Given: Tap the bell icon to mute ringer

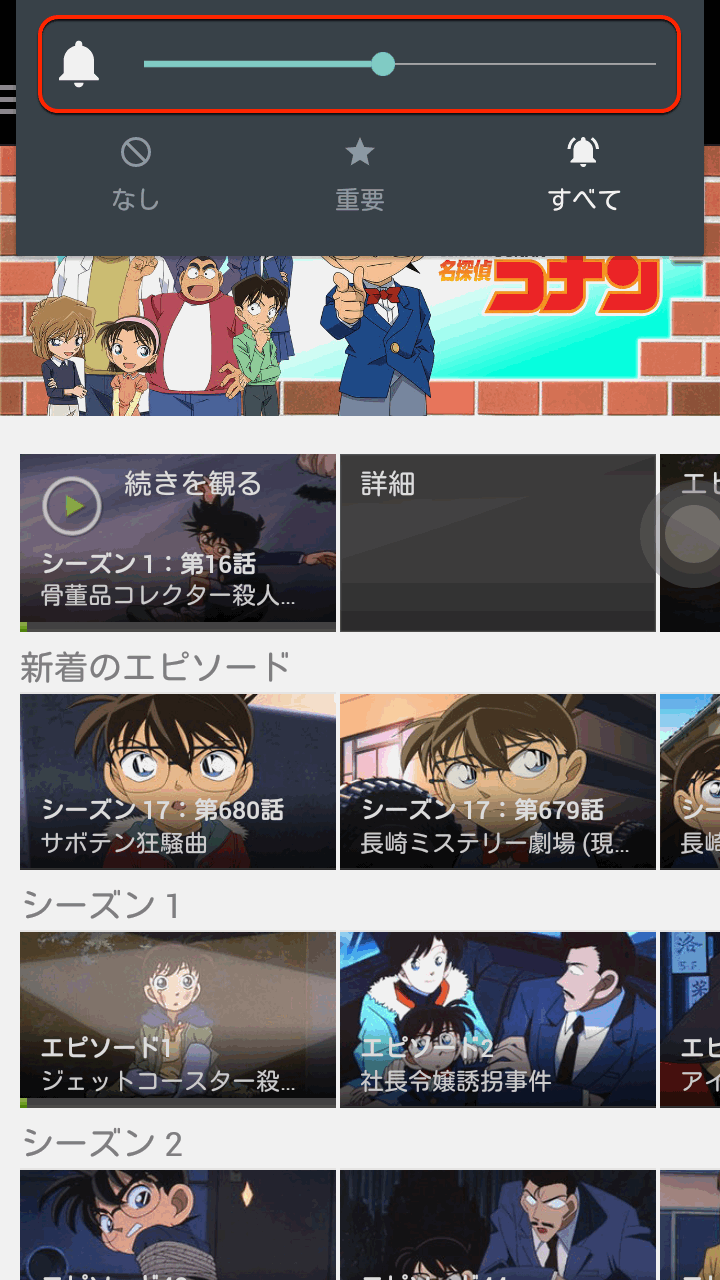Looking at the screenshot, I should pos(79,65).
